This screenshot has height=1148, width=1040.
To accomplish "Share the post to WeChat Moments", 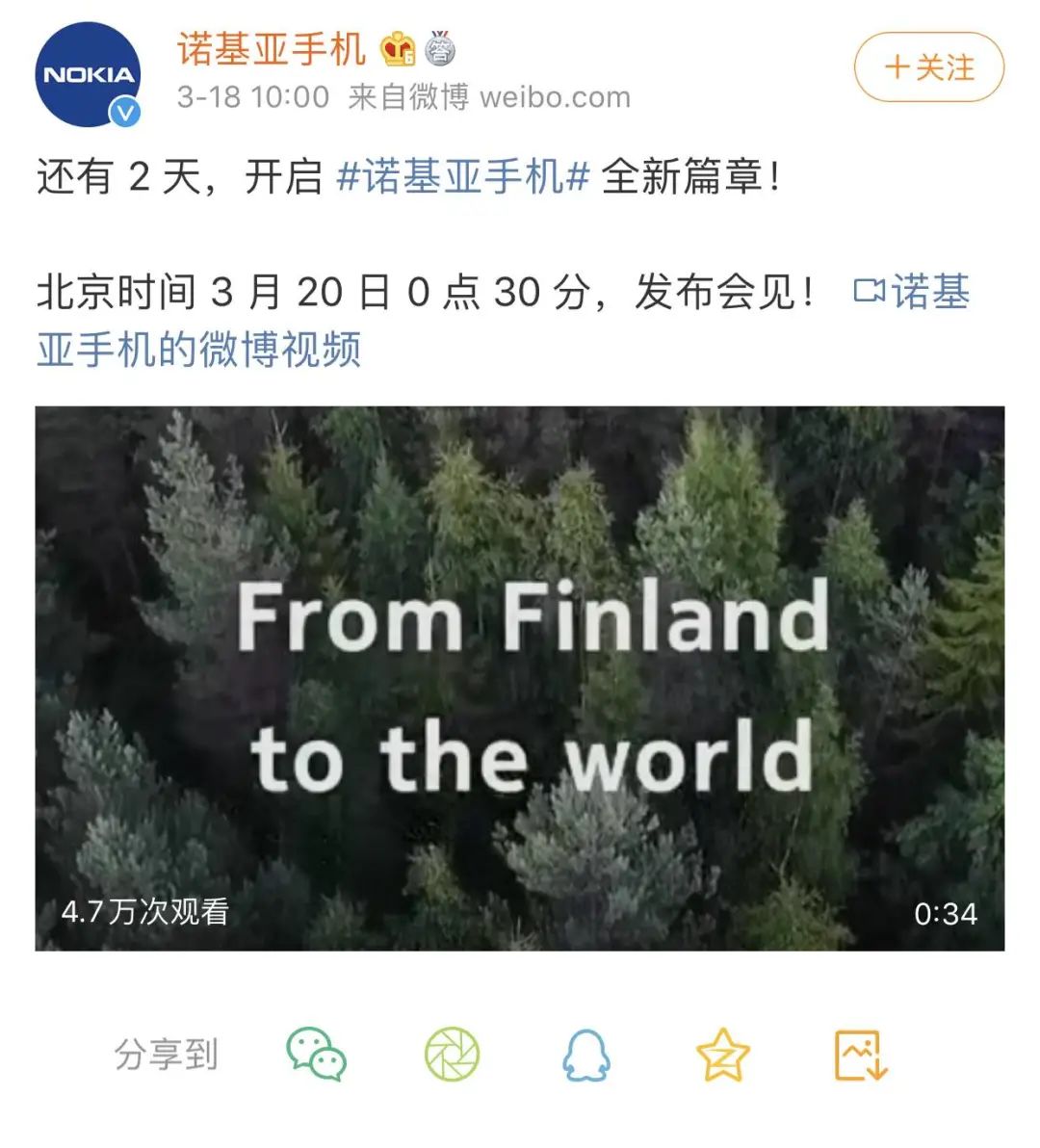I will click(452, 1054).
